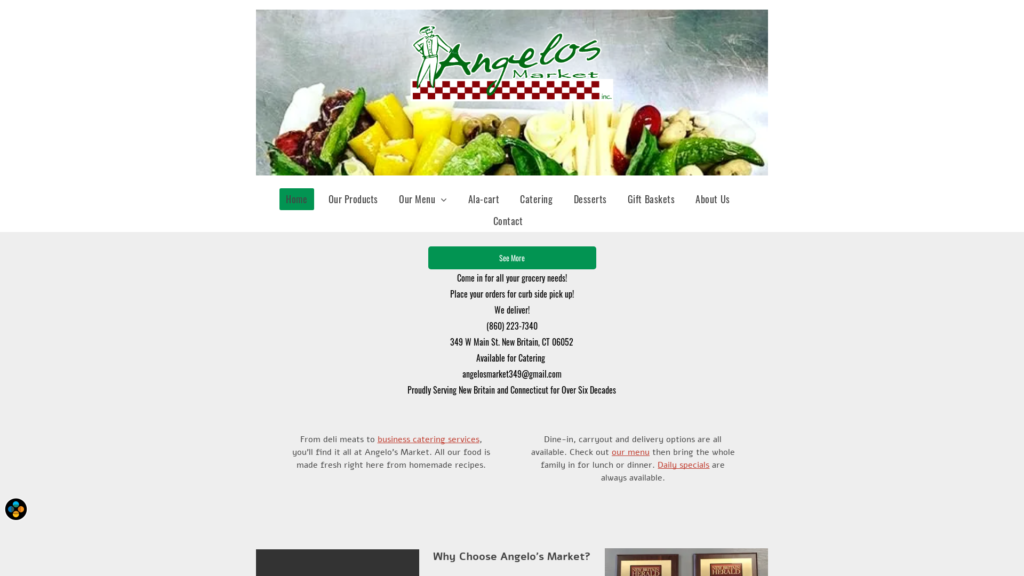
Task: Open the round cookie preferences icon
Action: pyautogui.click(x=16, y=509)
